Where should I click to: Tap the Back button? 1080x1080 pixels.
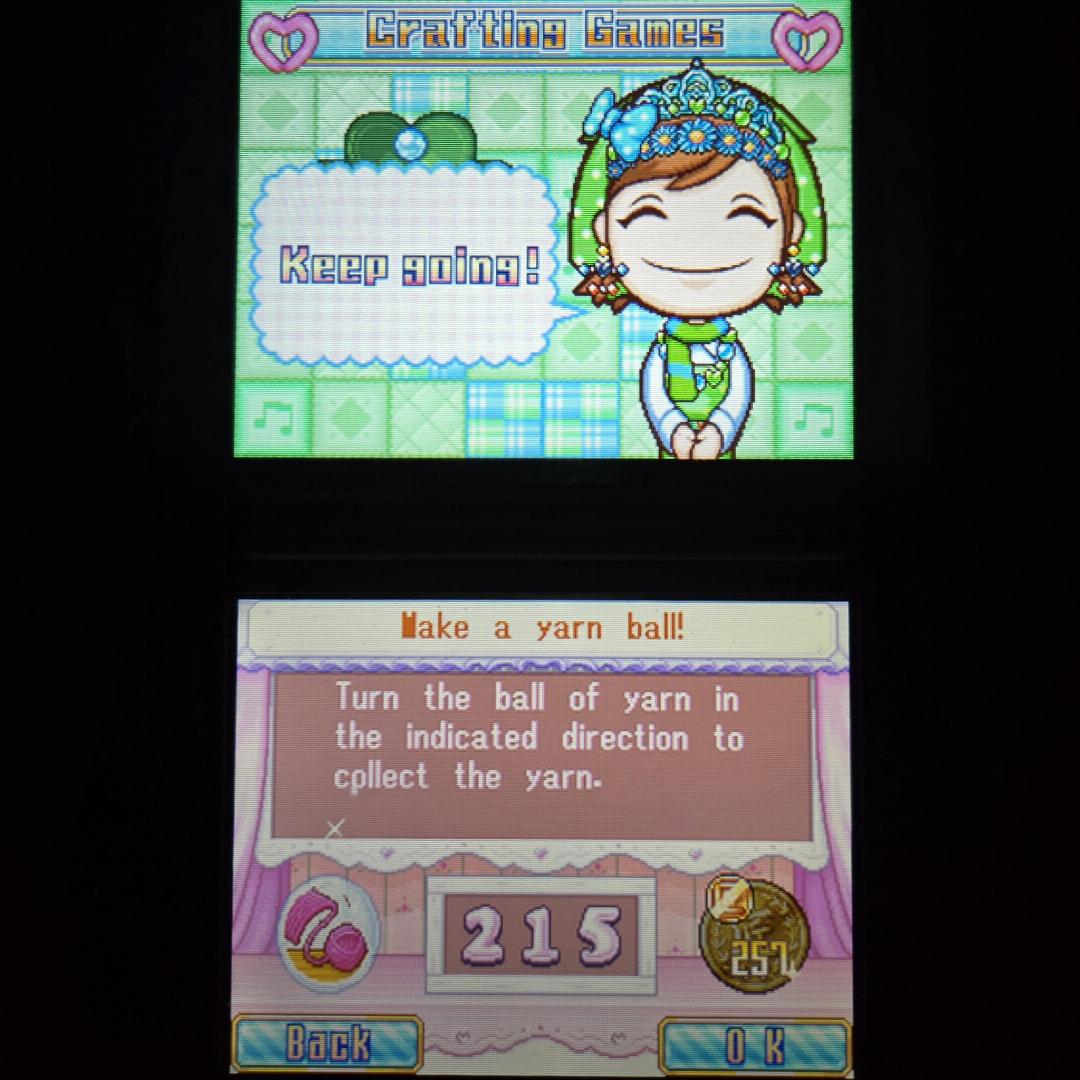tap(327, 1044)
